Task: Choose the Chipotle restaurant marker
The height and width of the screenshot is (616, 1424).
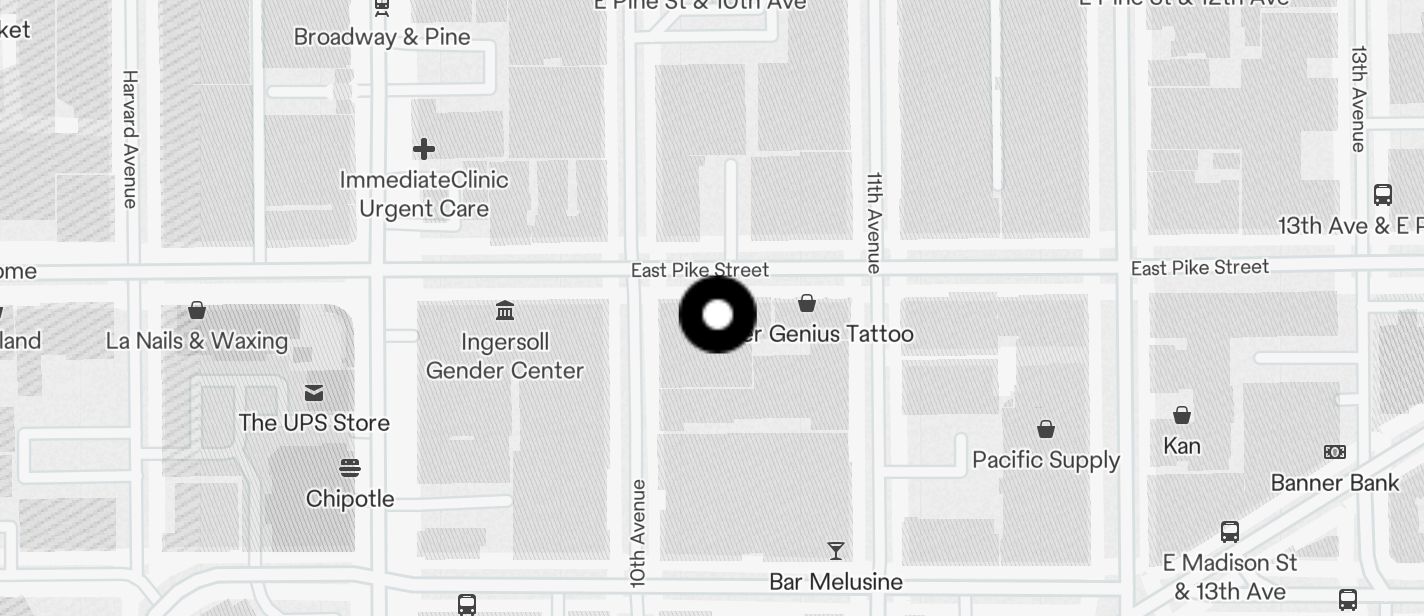Action: (350, 468)
